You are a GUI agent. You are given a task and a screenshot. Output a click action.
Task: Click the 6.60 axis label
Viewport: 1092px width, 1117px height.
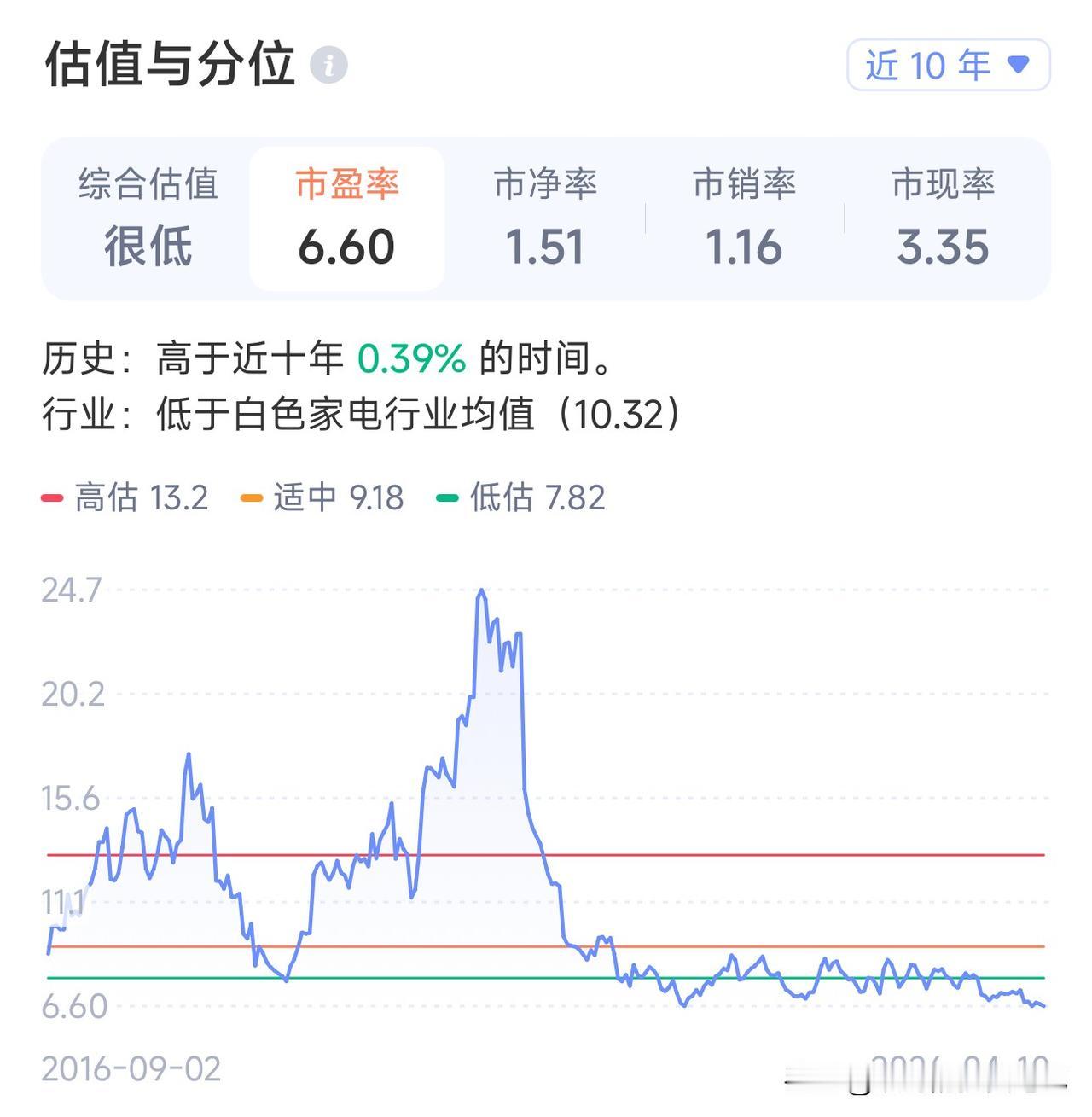click(x=73, y=1007)
